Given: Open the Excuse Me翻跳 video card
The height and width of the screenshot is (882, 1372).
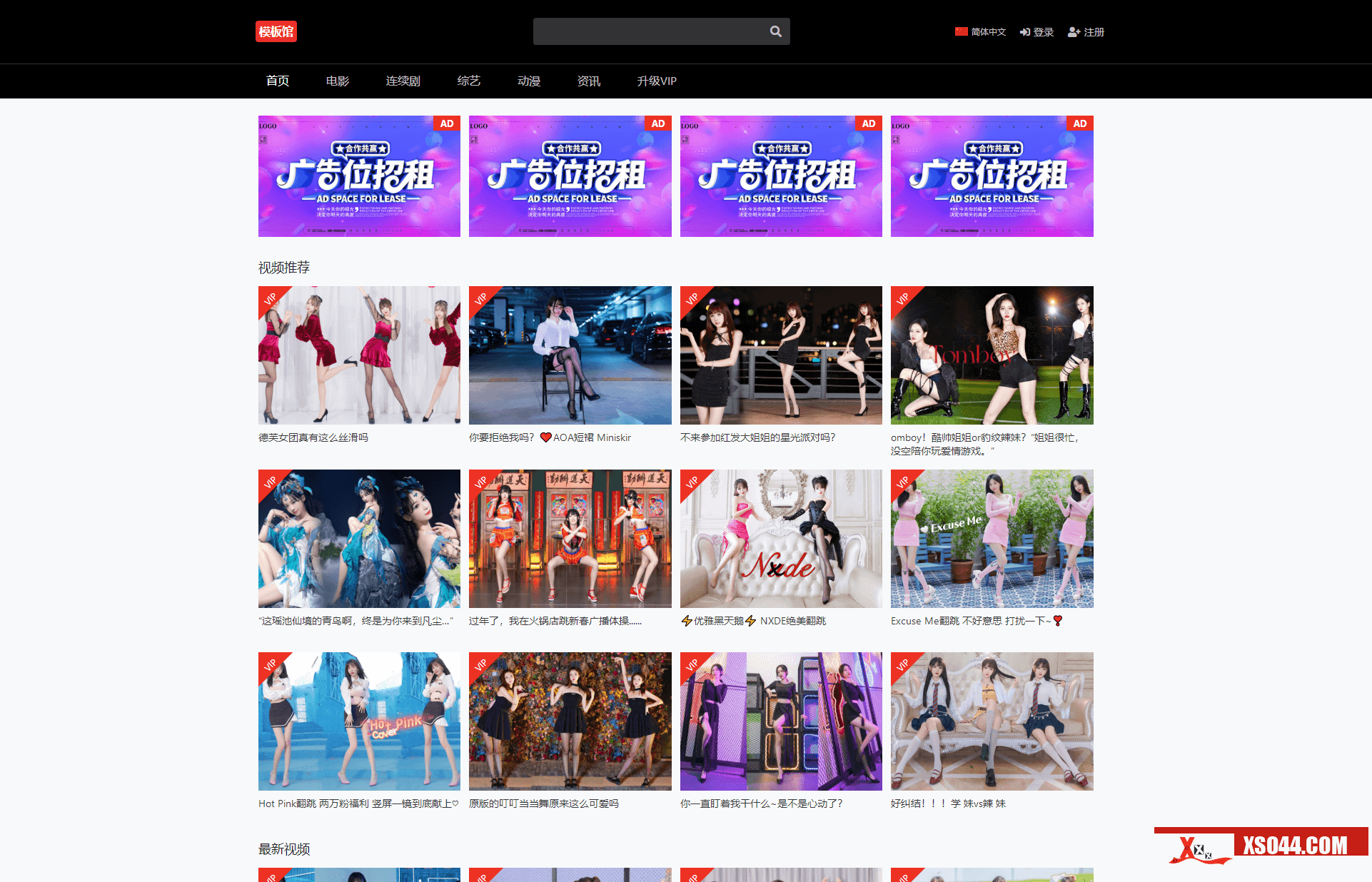Looking at the screenshot, I should pos(992,538).
